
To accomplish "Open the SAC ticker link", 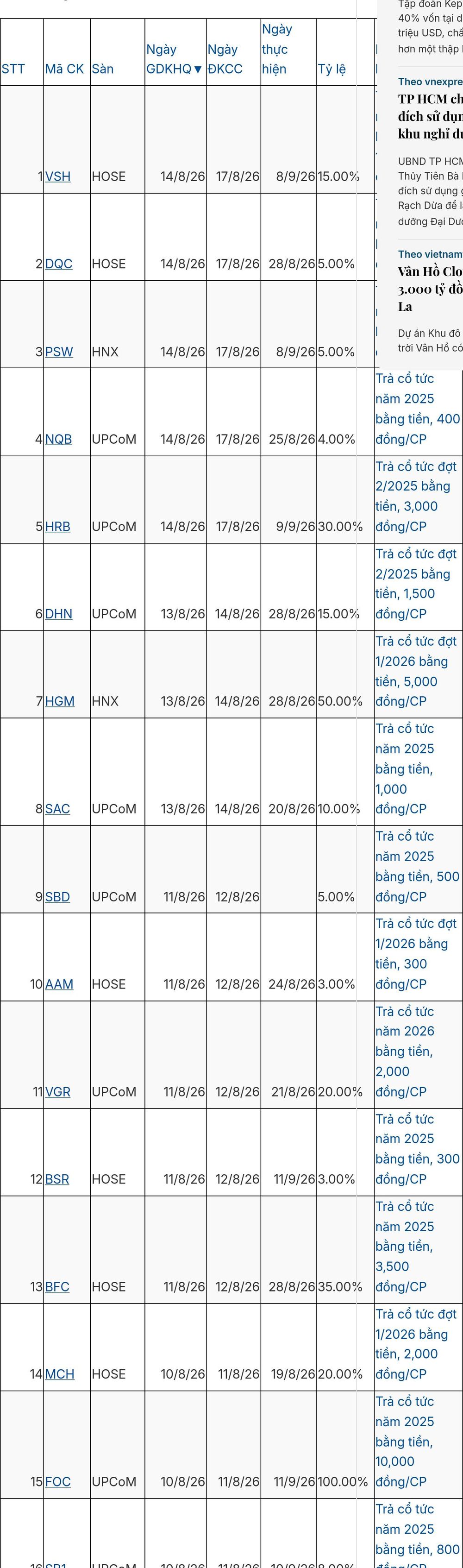I will (57, 809).
